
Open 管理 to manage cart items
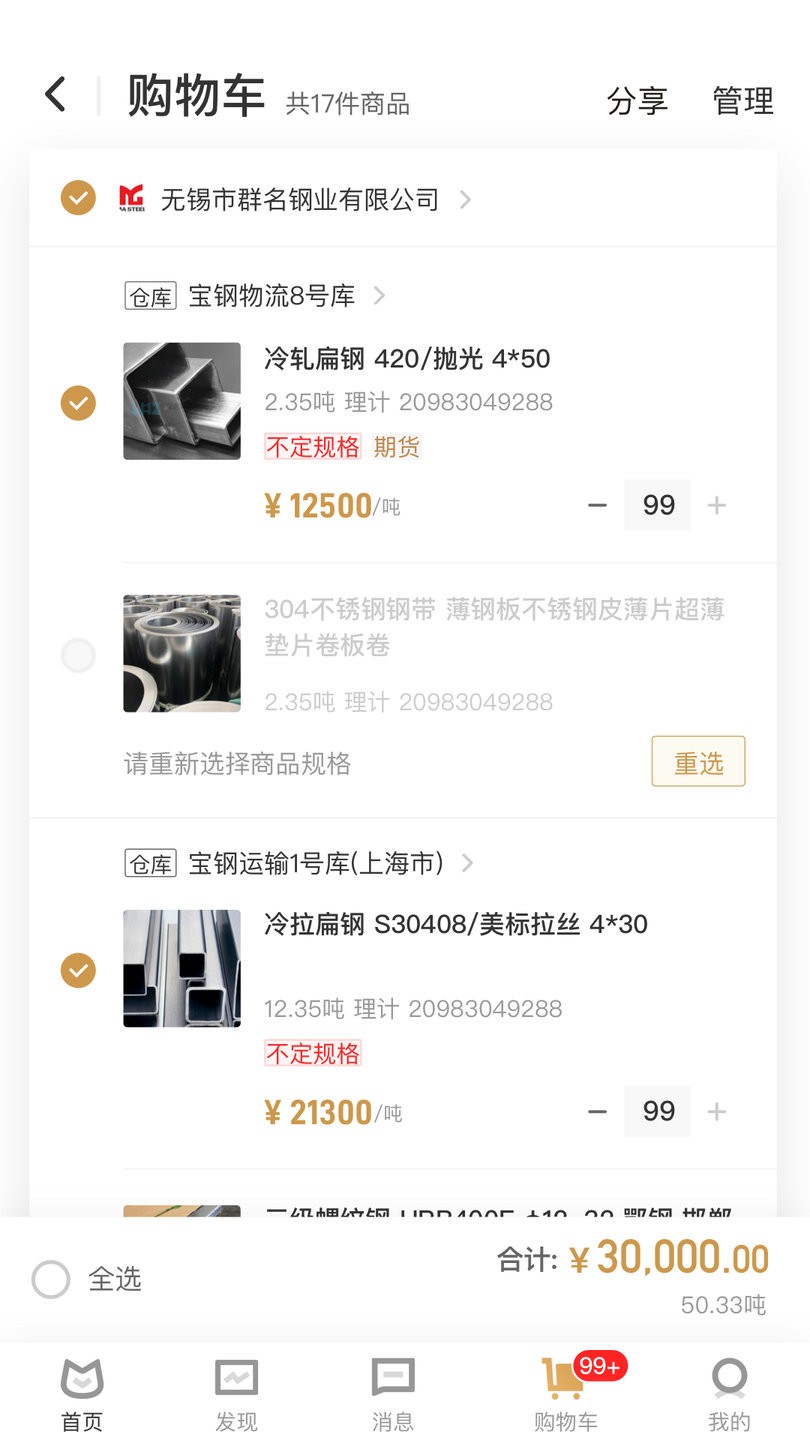point(743,101)
